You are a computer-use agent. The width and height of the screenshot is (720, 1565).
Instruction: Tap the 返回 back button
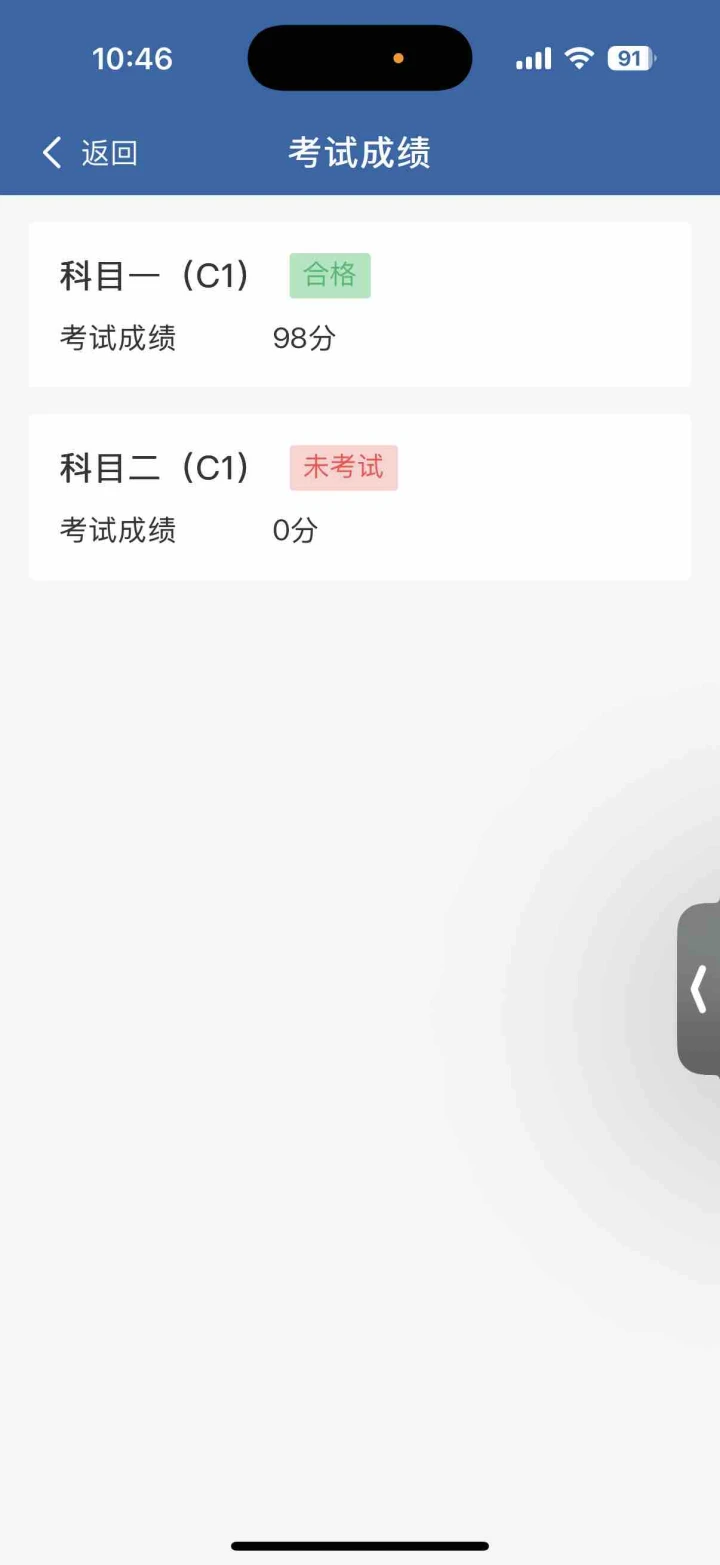pyautogui.click(x=90, y=153)
